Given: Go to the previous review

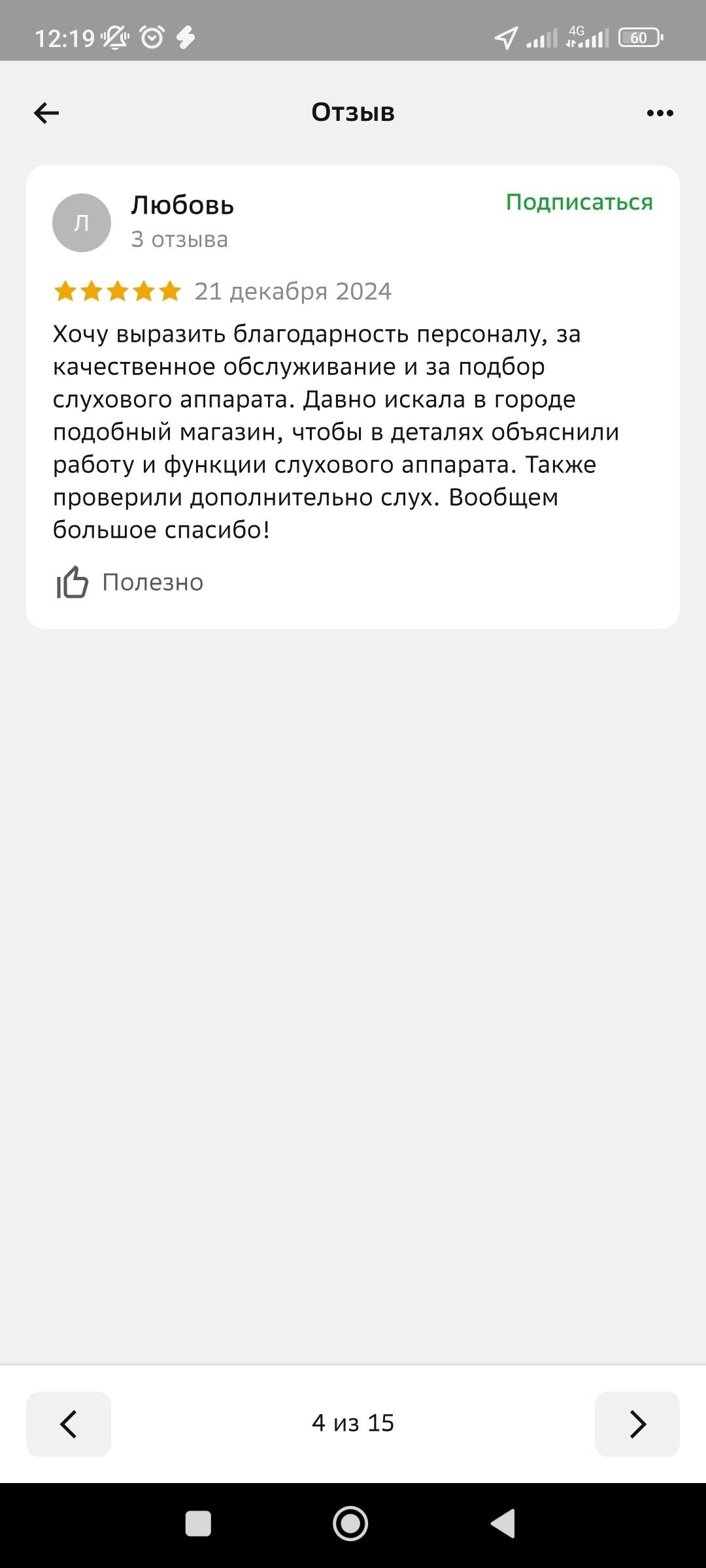Looking at the screenshot, I should point(69,1424).
